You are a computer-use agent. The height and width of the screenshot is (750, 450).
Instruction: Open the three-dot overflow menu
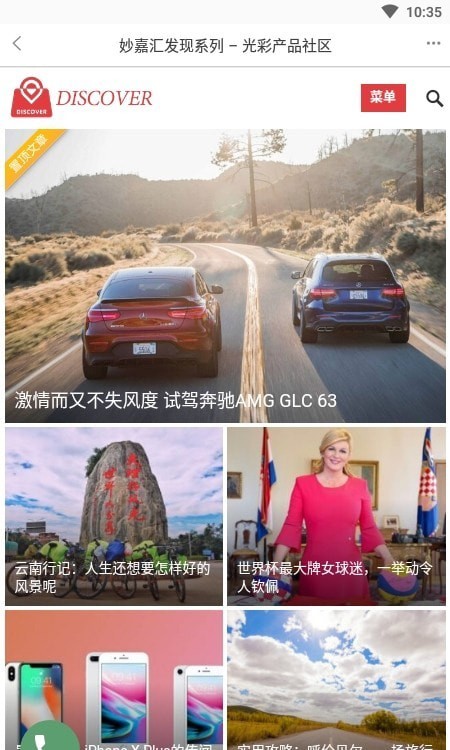point(433,44)
